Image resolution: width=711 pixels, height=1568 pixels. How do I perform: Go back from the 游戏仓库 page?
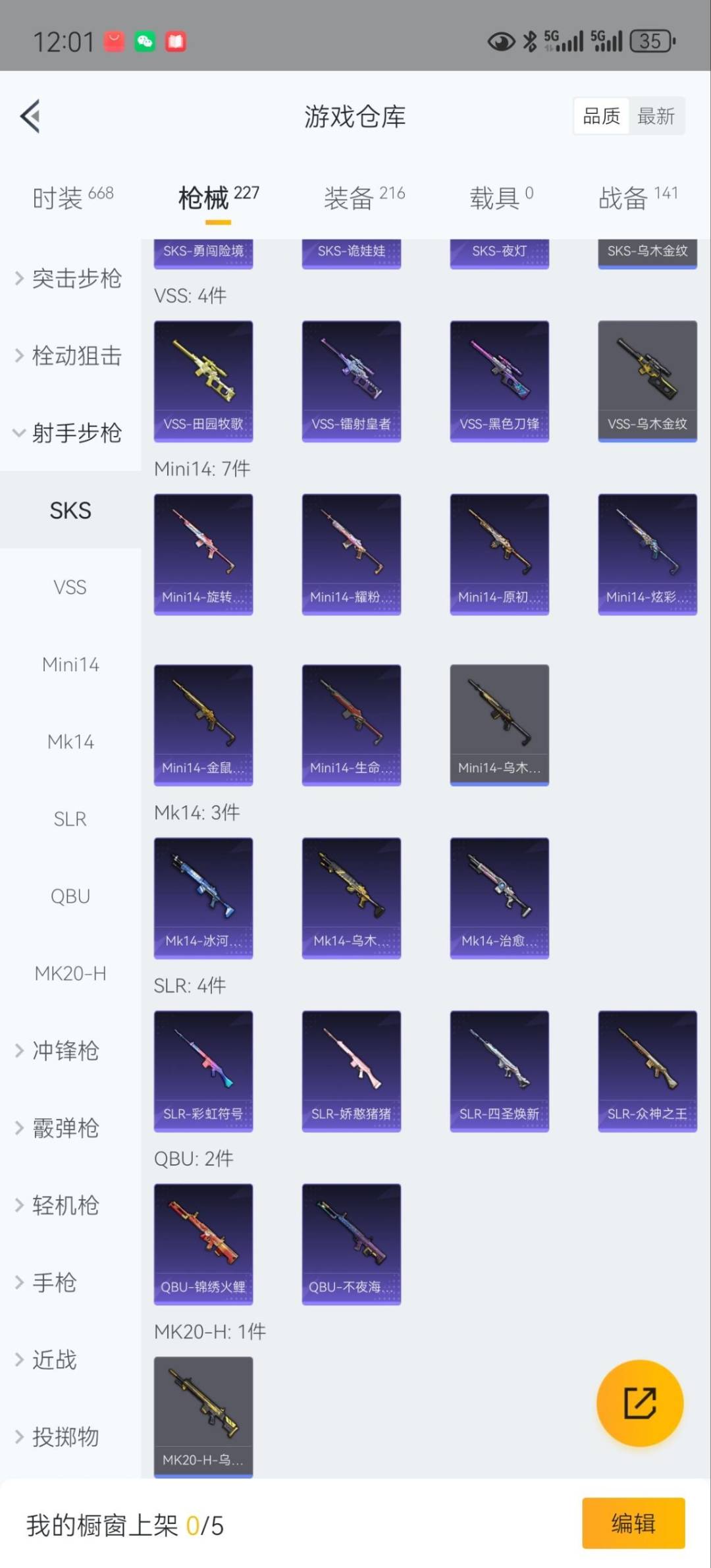pos(30,117)
